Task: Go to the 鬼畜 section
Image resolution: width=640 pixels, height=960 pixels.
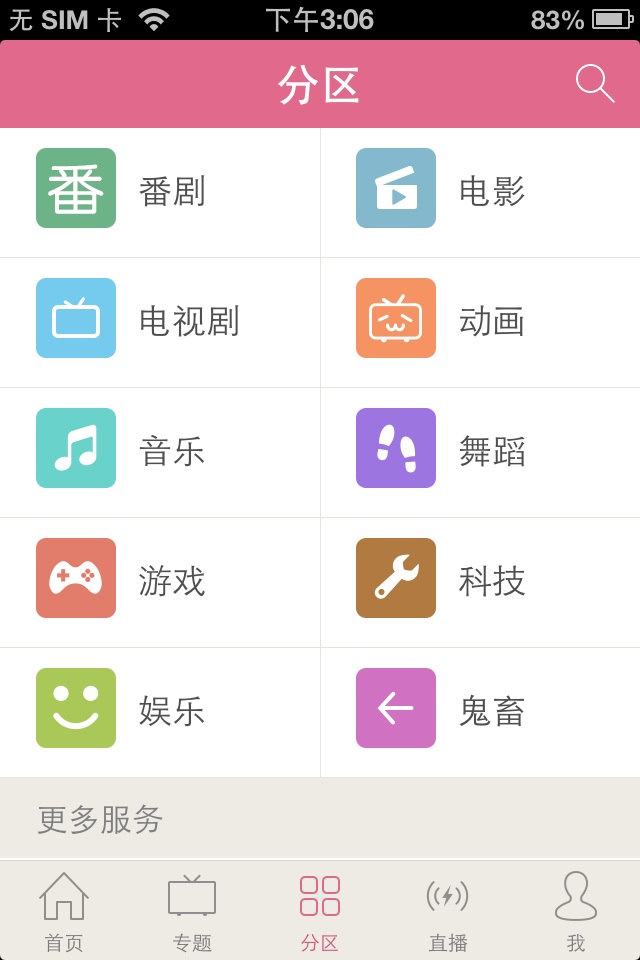Action: pos(480,712)
